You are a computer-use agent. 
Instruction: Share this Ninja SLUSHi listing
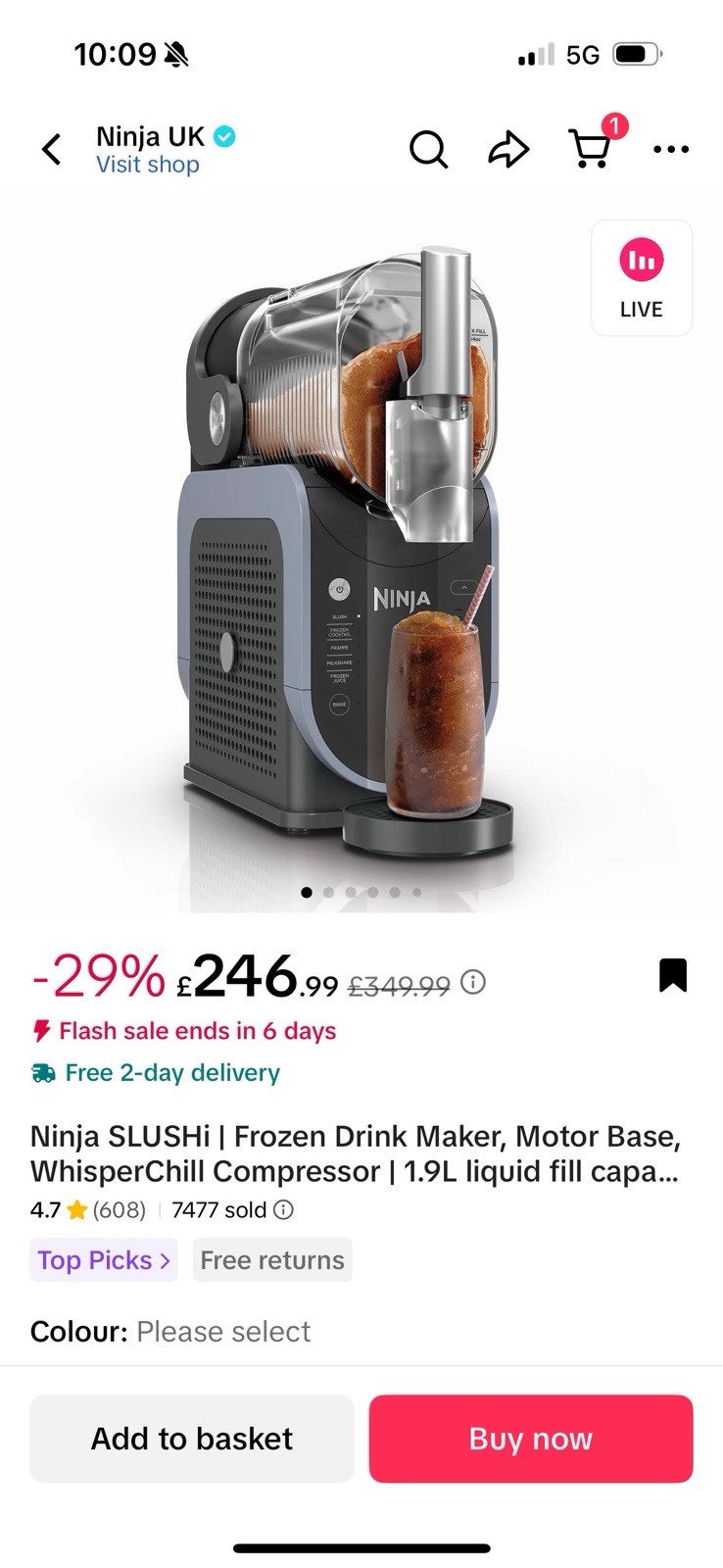[x=508, y=150]
